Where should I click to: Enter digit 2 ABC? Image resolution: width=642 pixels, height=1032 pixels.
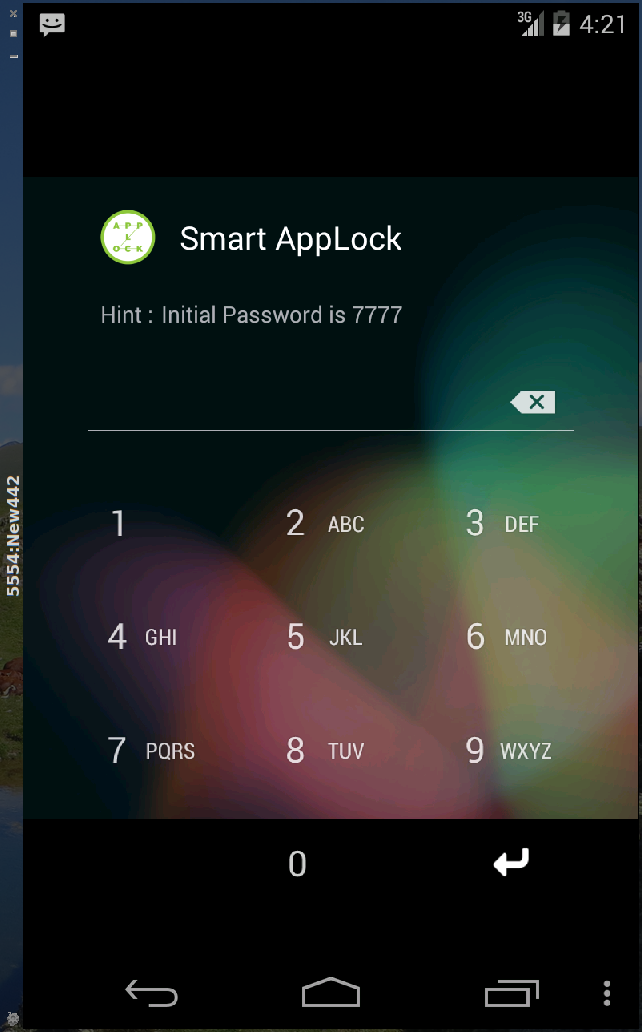324,523
